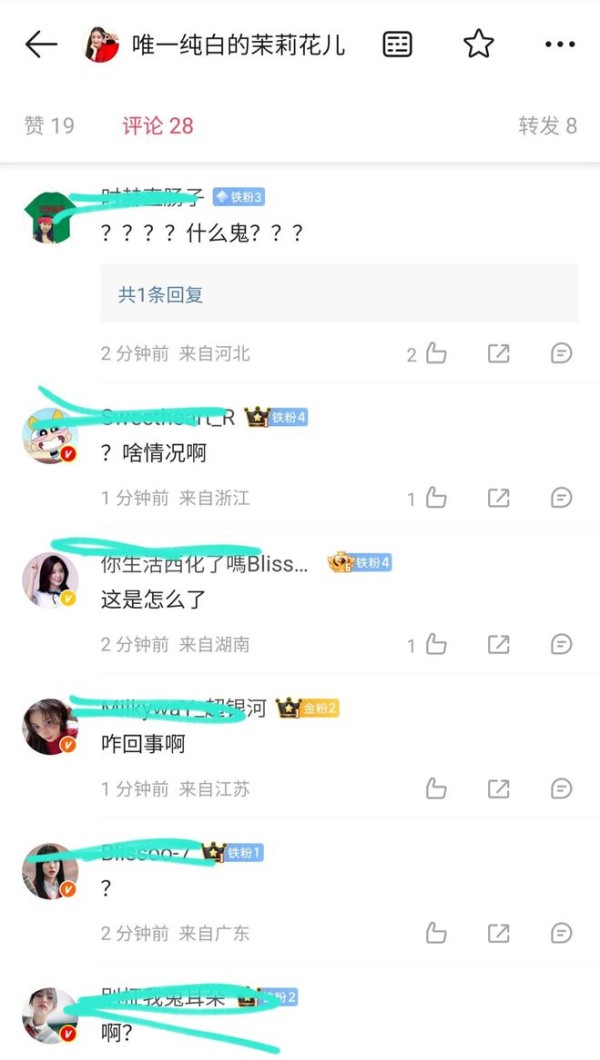The height and width of the screenshot is (1060, 600).
Task: Switch to the 转发 8 tab
Action: [548, 125]
